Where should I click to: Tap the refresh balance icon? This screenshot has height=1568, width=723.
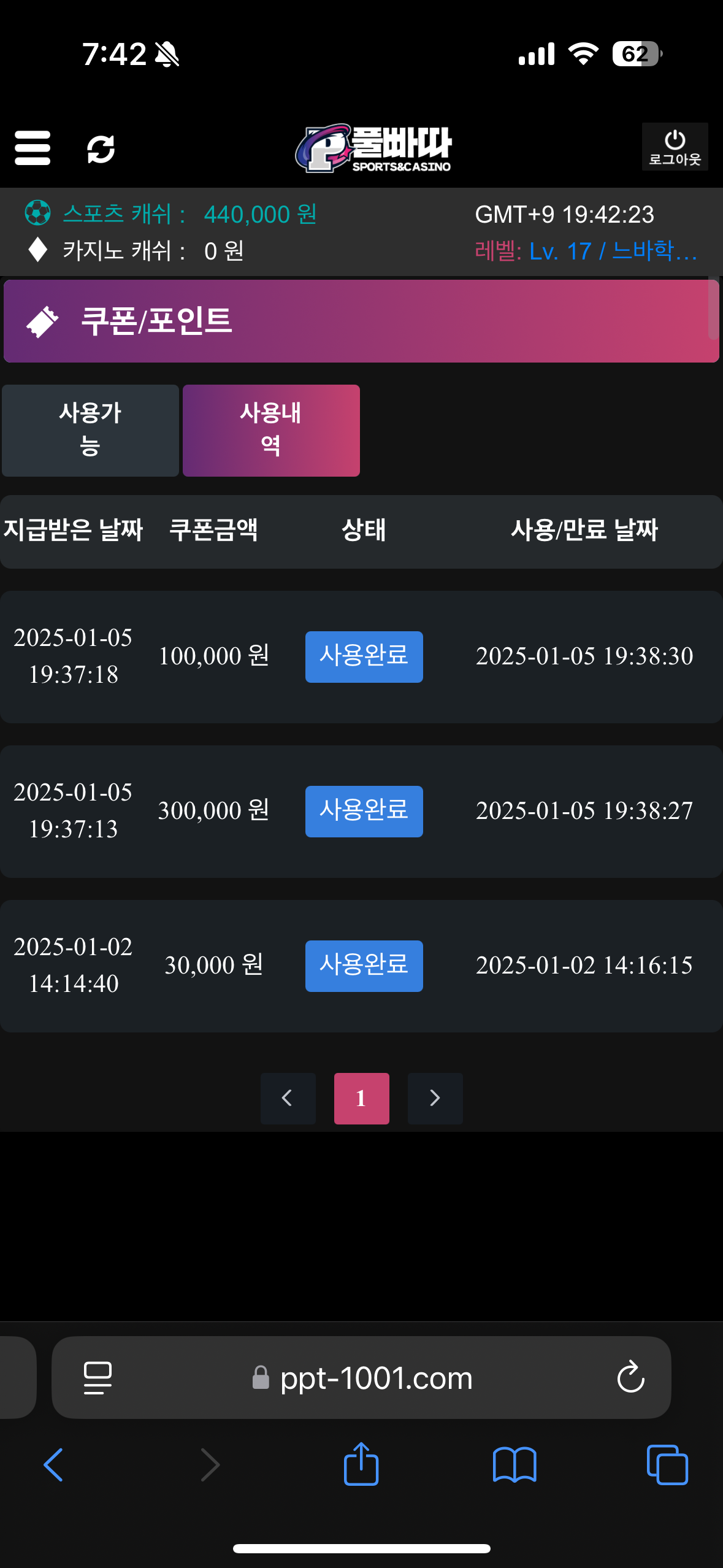(101, 149)
